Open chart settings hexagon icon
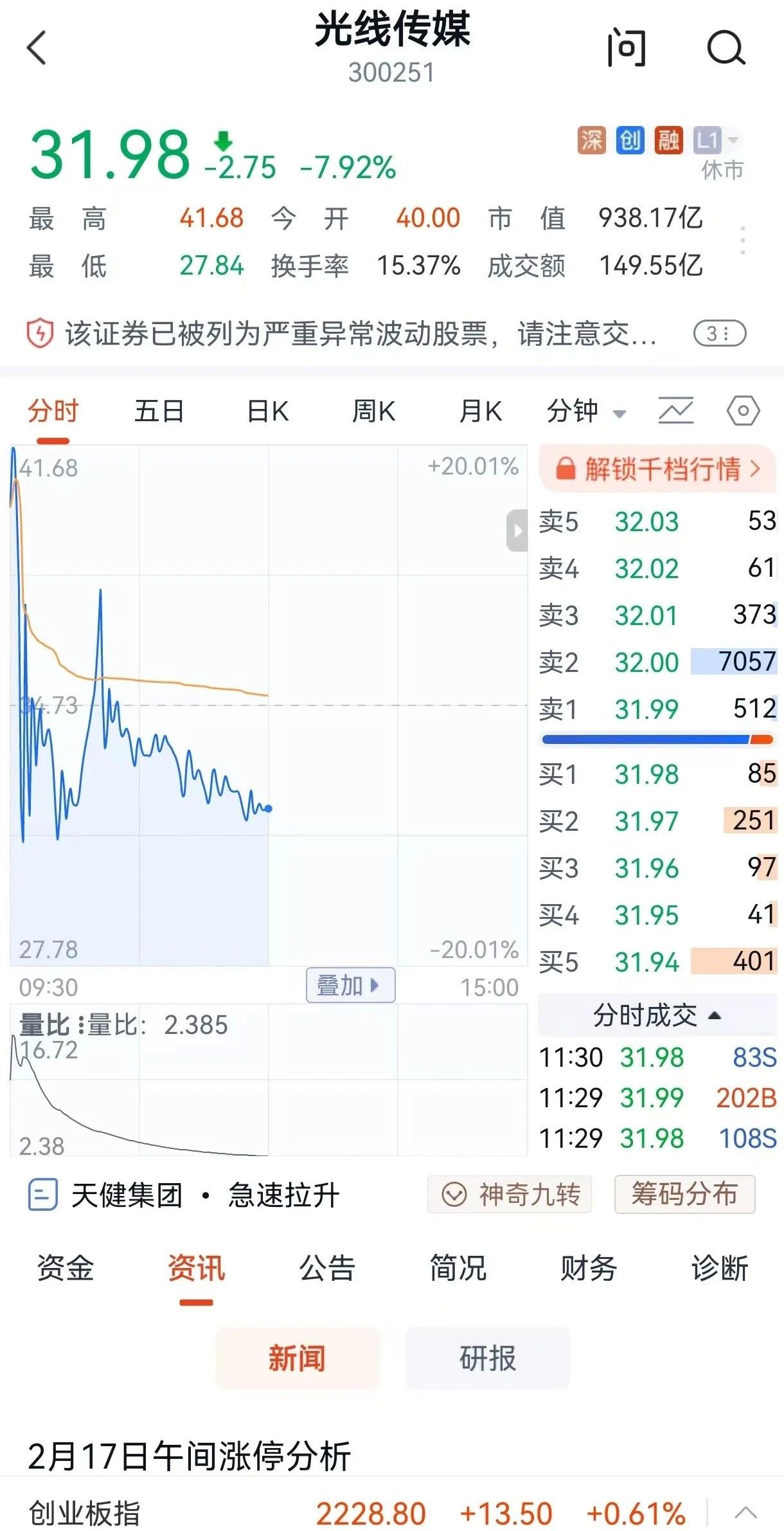 coord(743,411)
